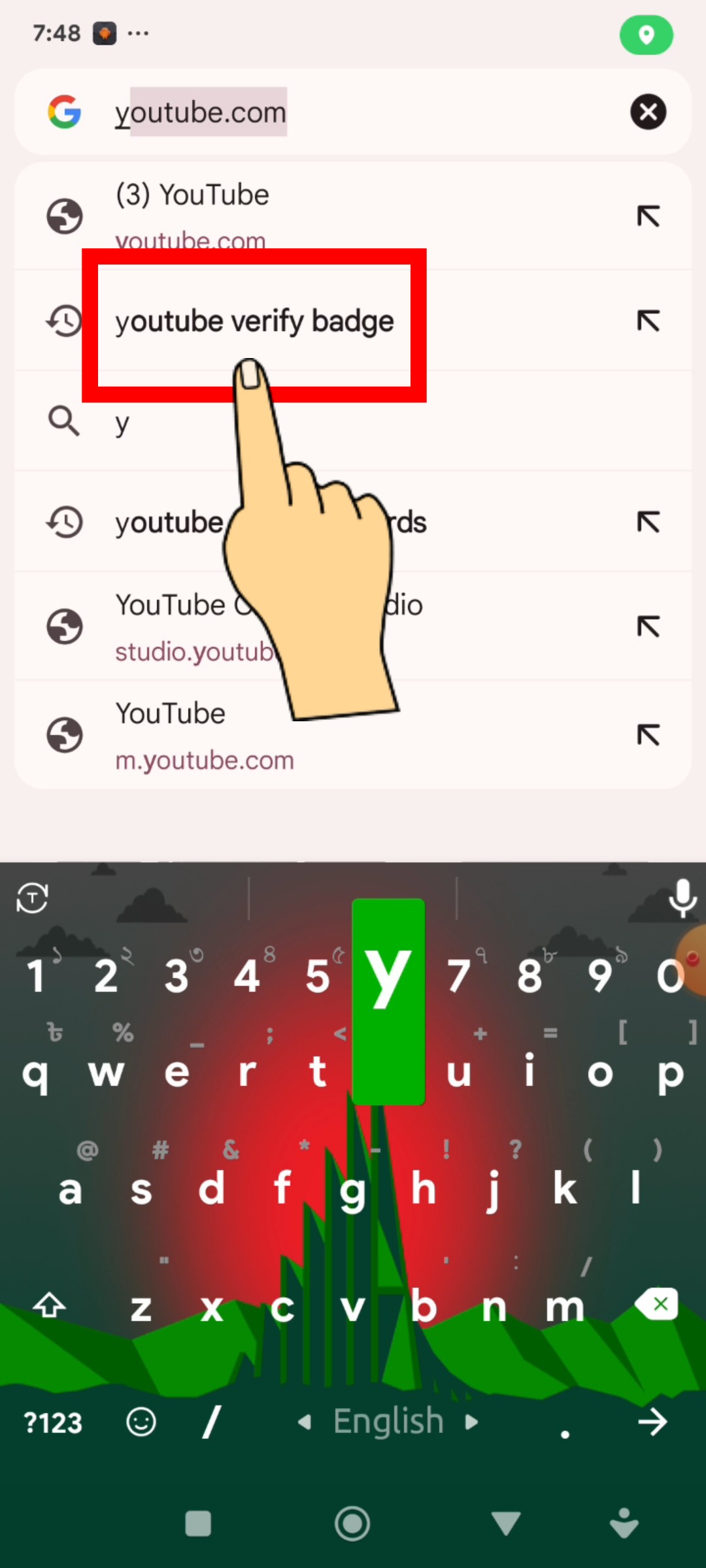Edit the youtube.com address field
The width and height of the screenshot is (706, 1568).
tap(327, 112)
